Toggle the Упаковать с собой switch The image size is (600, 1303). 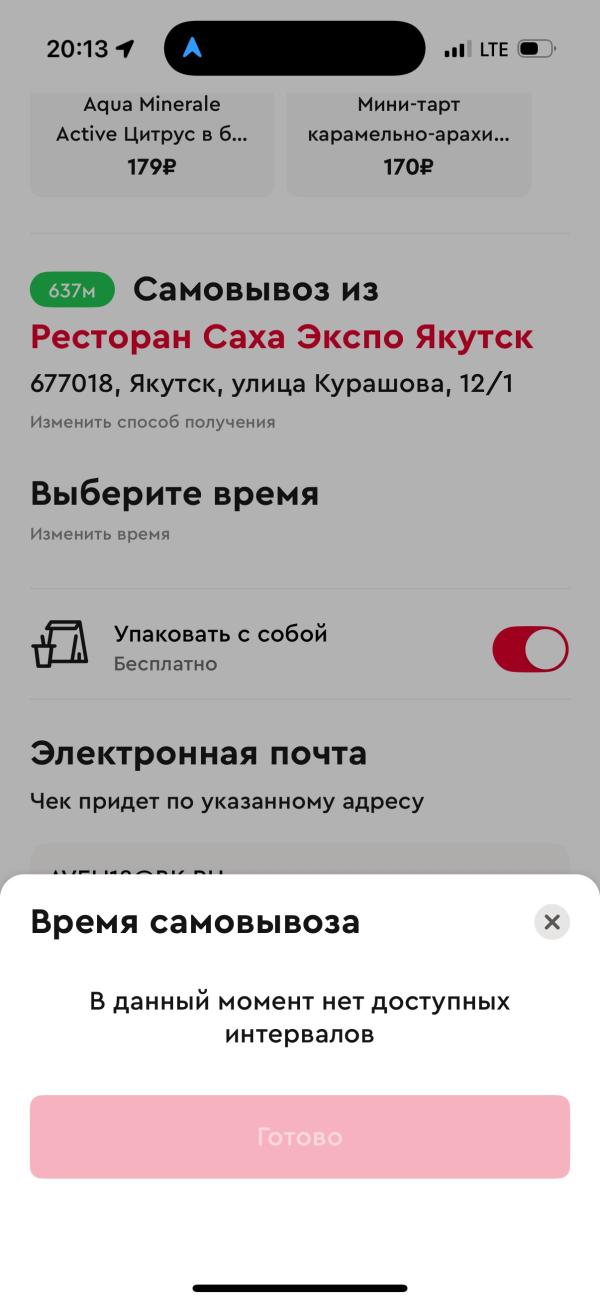point(530,650)
